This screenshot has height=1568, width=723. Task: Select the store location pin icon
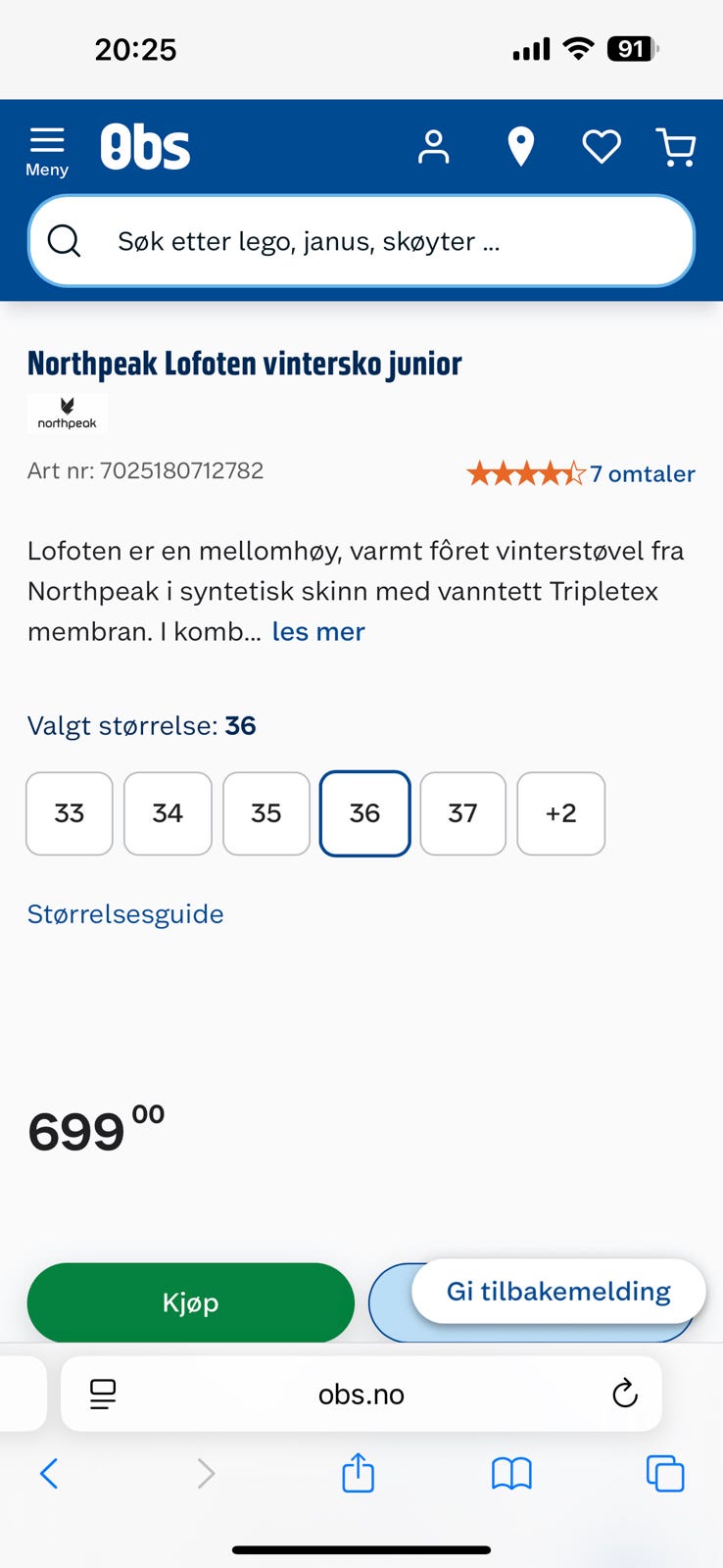point(520,147)
